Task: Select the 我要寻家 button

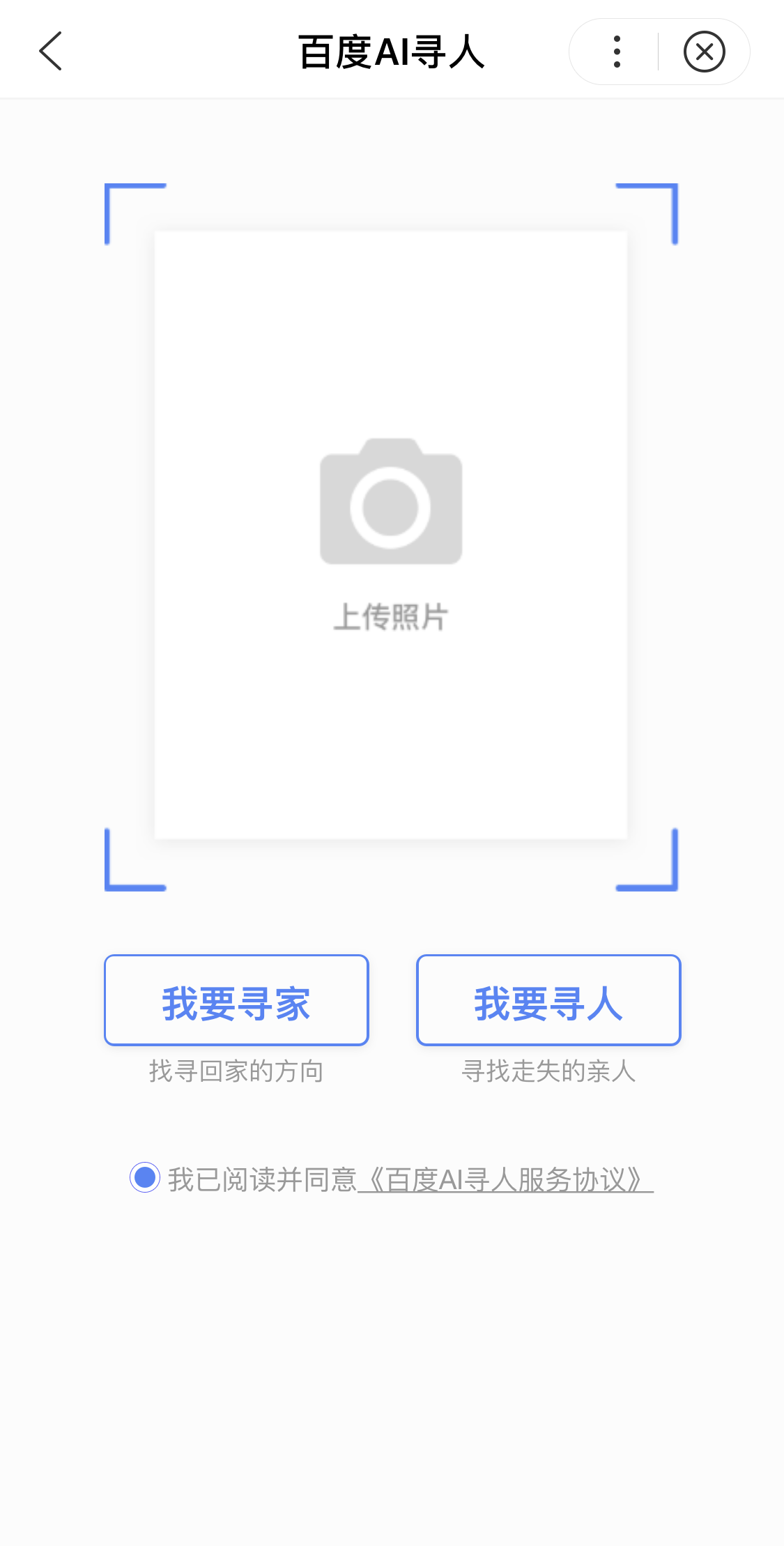Action: coord(236,1000)
